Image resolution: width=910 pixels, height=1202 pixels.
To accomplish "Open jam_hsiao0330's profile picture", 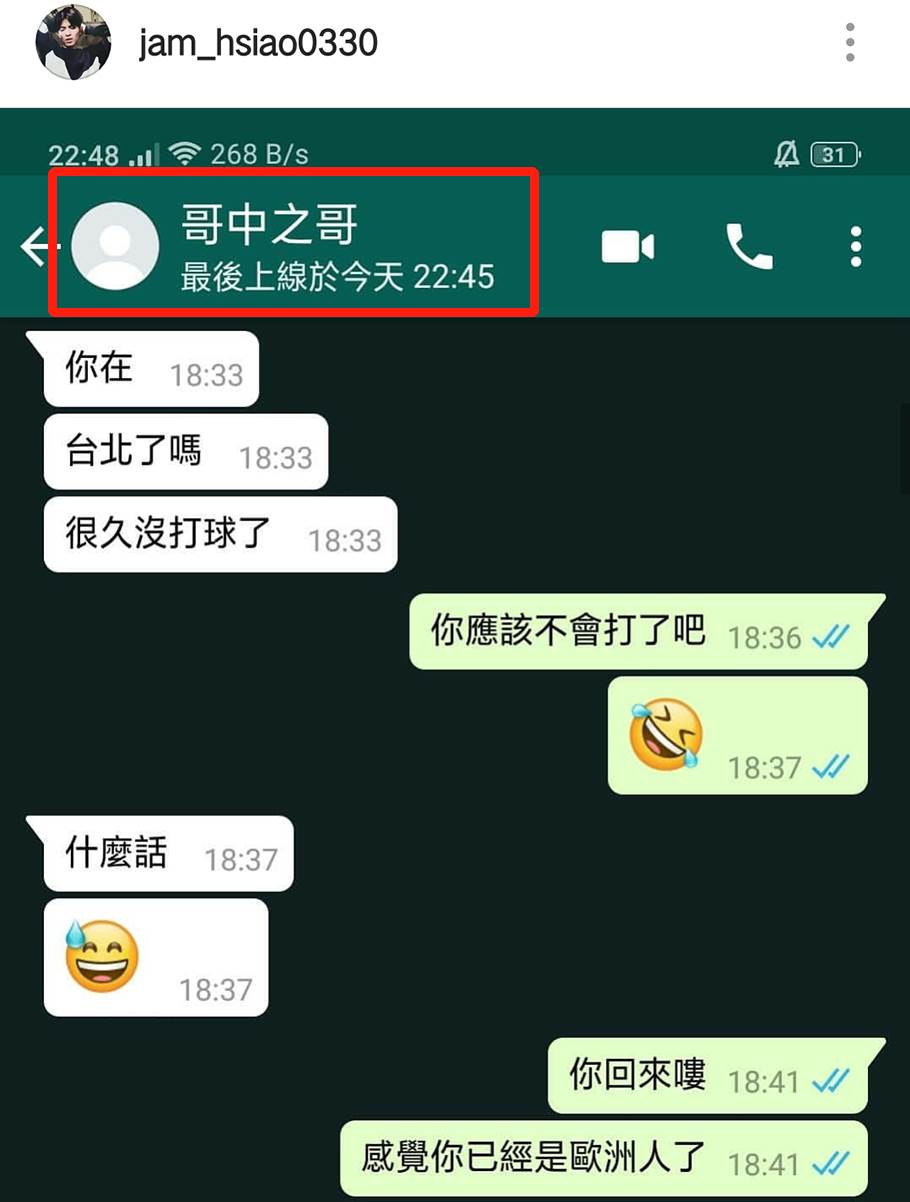I will 73,44.
